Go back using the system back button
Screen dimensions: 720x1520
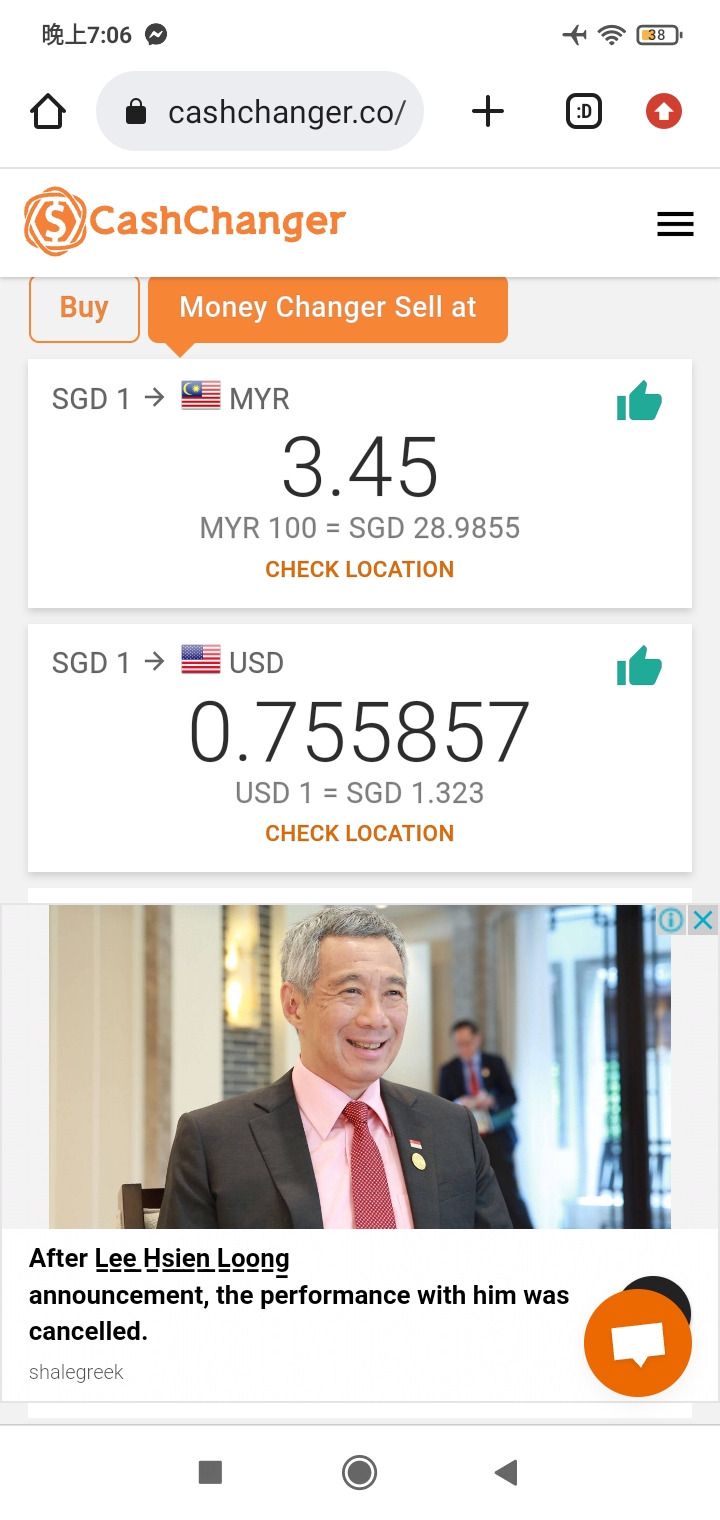506,1472
